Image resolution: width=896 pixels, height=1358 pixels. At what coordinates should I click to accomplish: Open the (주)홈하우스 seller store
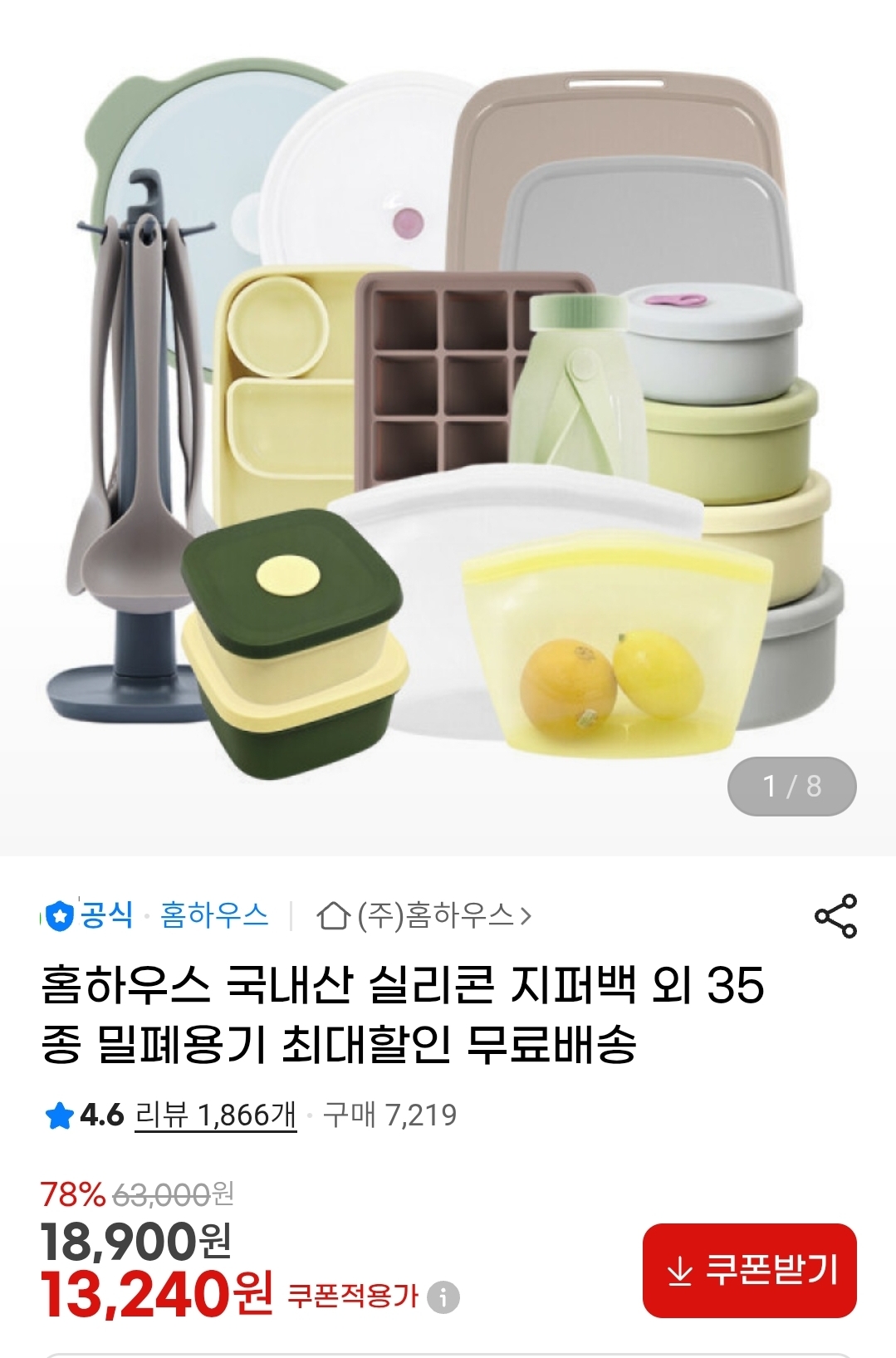(424, 916)
